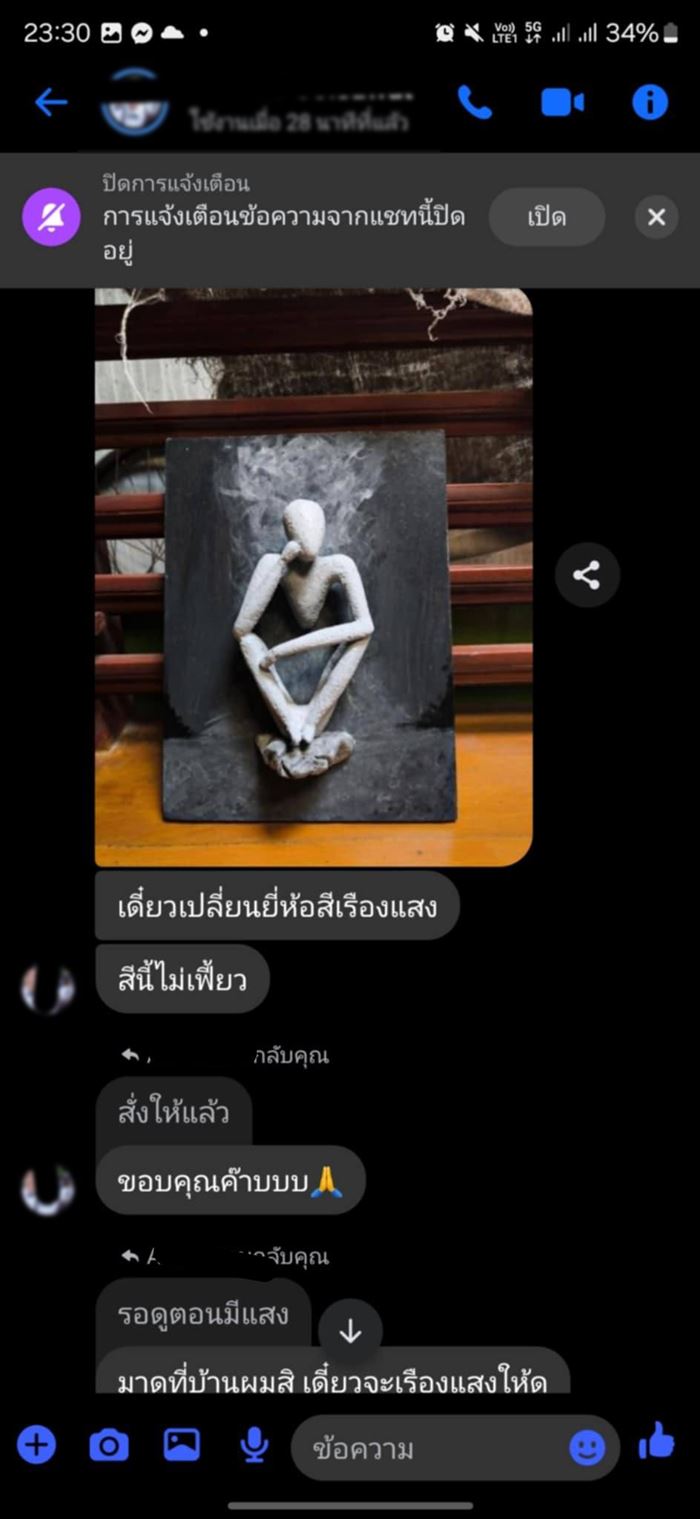
Task: Dismiss the muted notifications banner
Action: pos(656,217)
